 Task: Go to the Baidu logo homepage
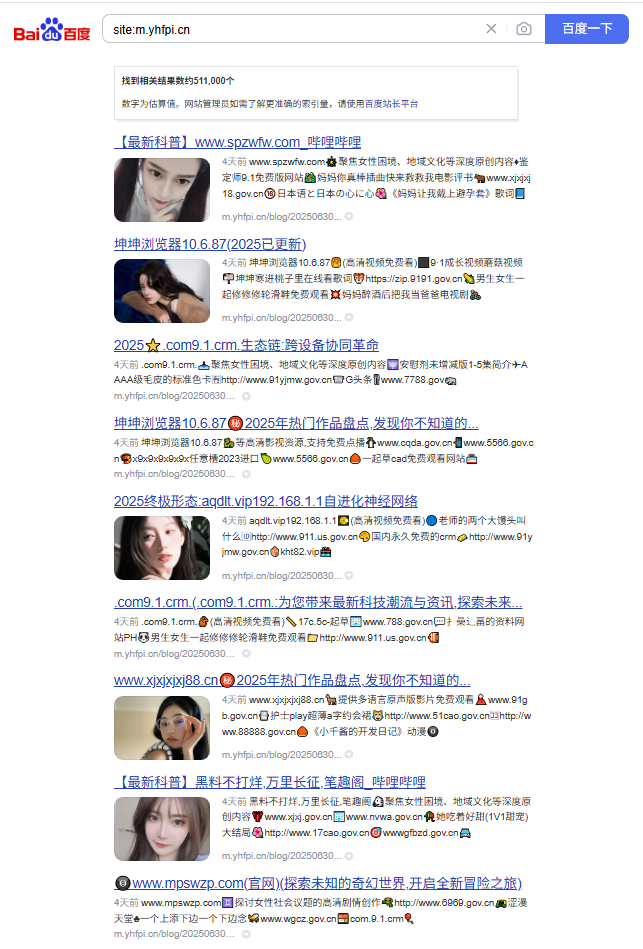coord(52,30)
